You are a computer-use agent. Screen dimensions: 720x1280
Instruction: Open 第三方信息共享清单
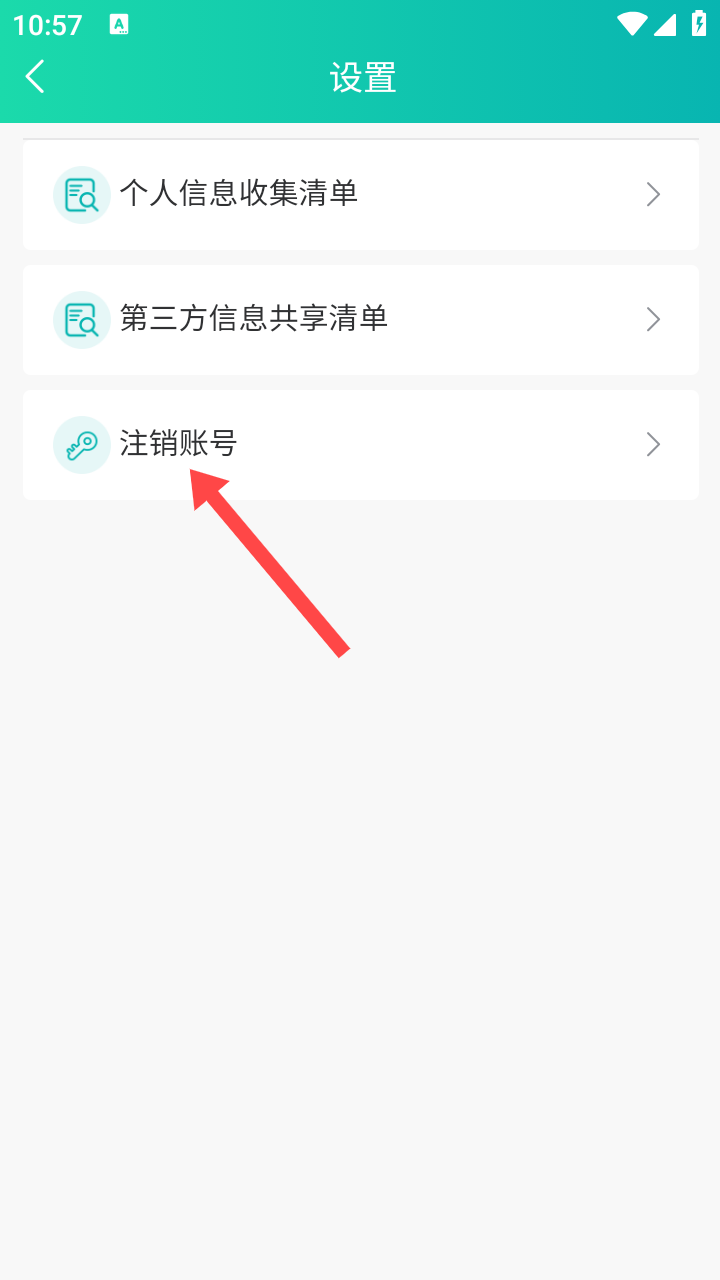point(360,320)
